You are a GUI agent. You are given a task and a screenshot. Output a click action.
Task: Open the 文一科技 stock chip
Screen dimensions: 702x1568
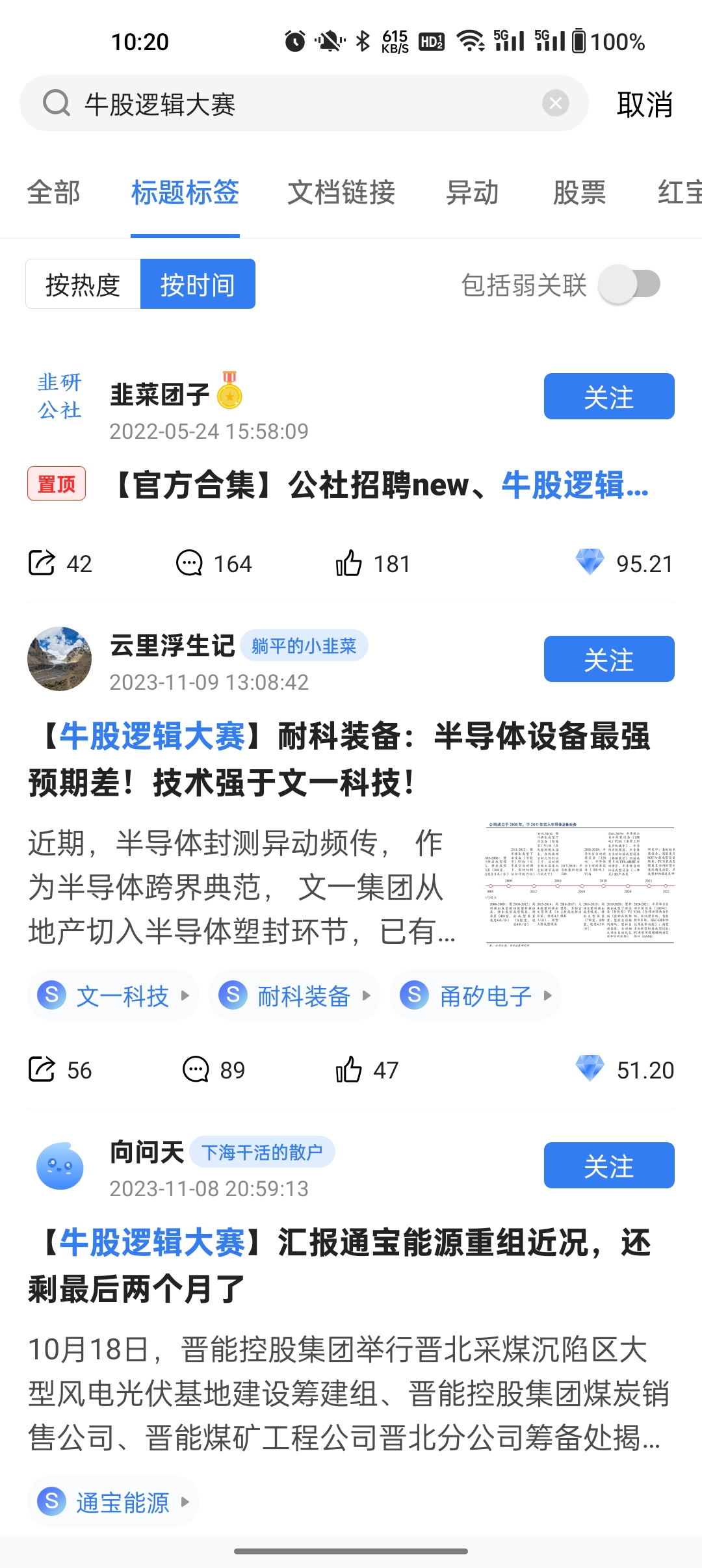point(113,995)
